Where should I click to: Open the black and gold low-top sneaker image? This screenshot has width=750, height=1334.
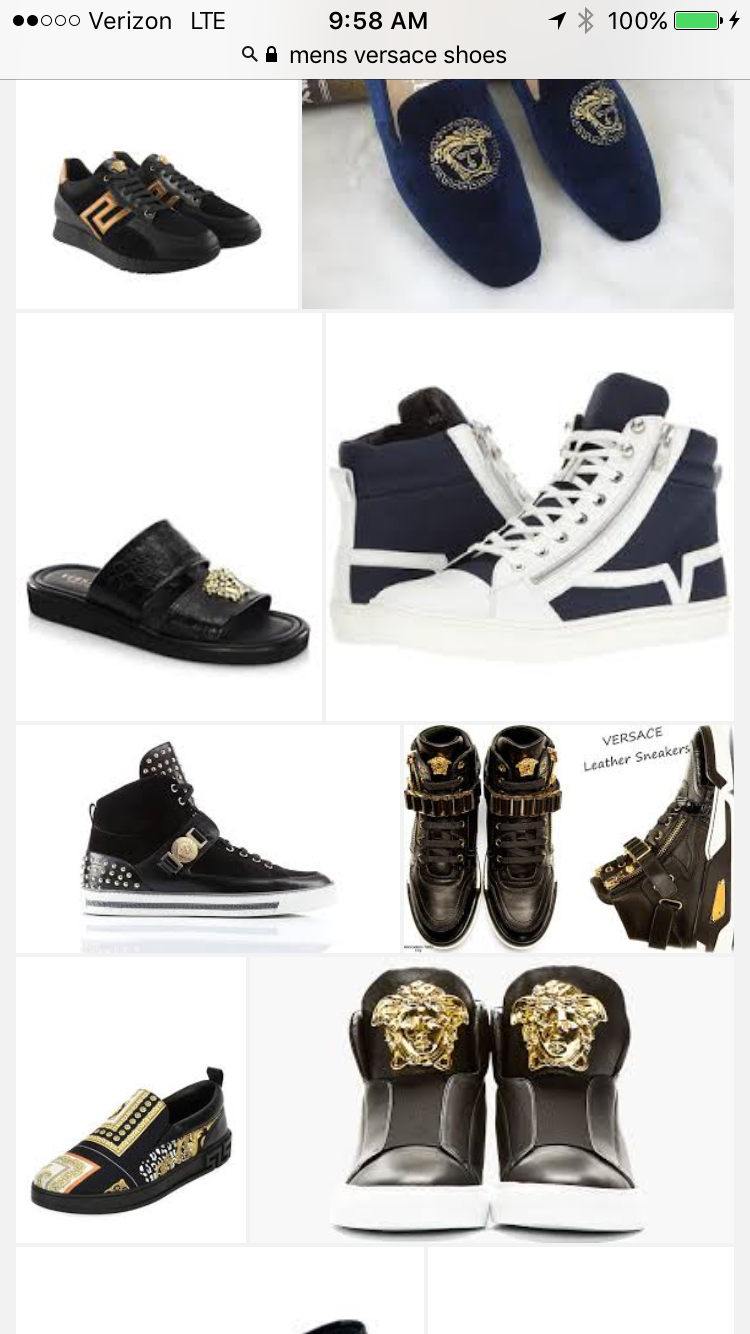click(x=157, y=195)
